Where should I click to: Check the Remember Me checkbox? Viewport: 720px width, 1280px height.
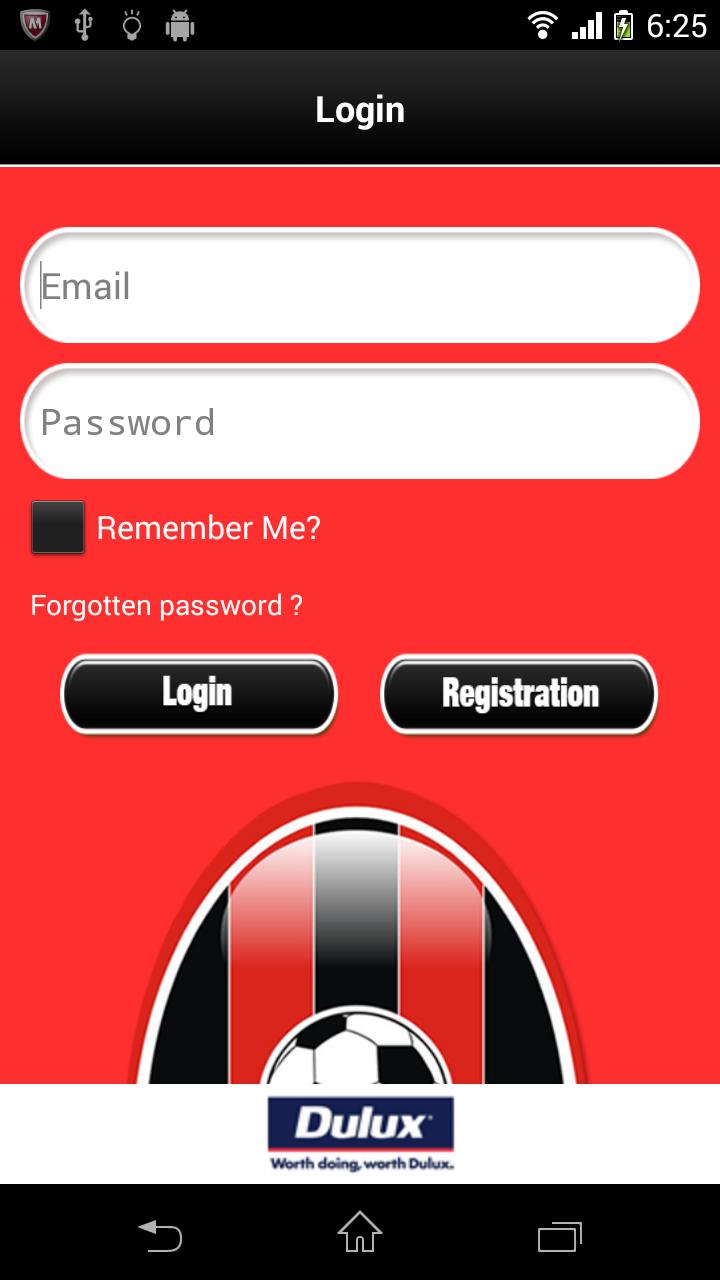[x=58, y=528]
